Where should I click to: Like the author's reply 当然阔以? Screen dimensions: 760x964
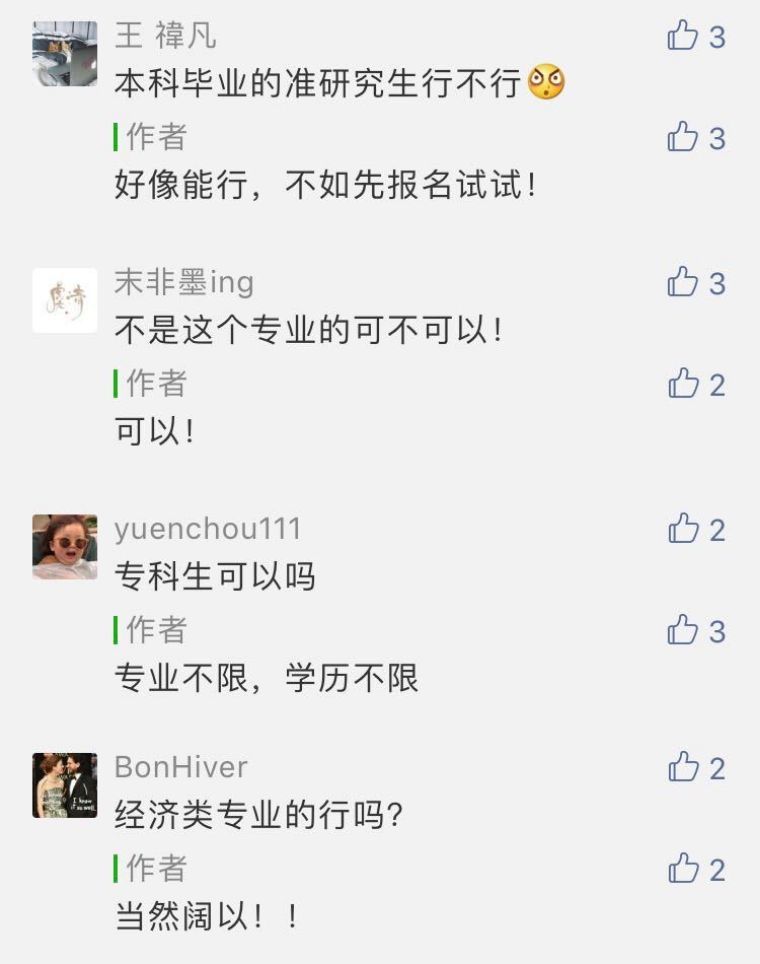tap(683, 868)
